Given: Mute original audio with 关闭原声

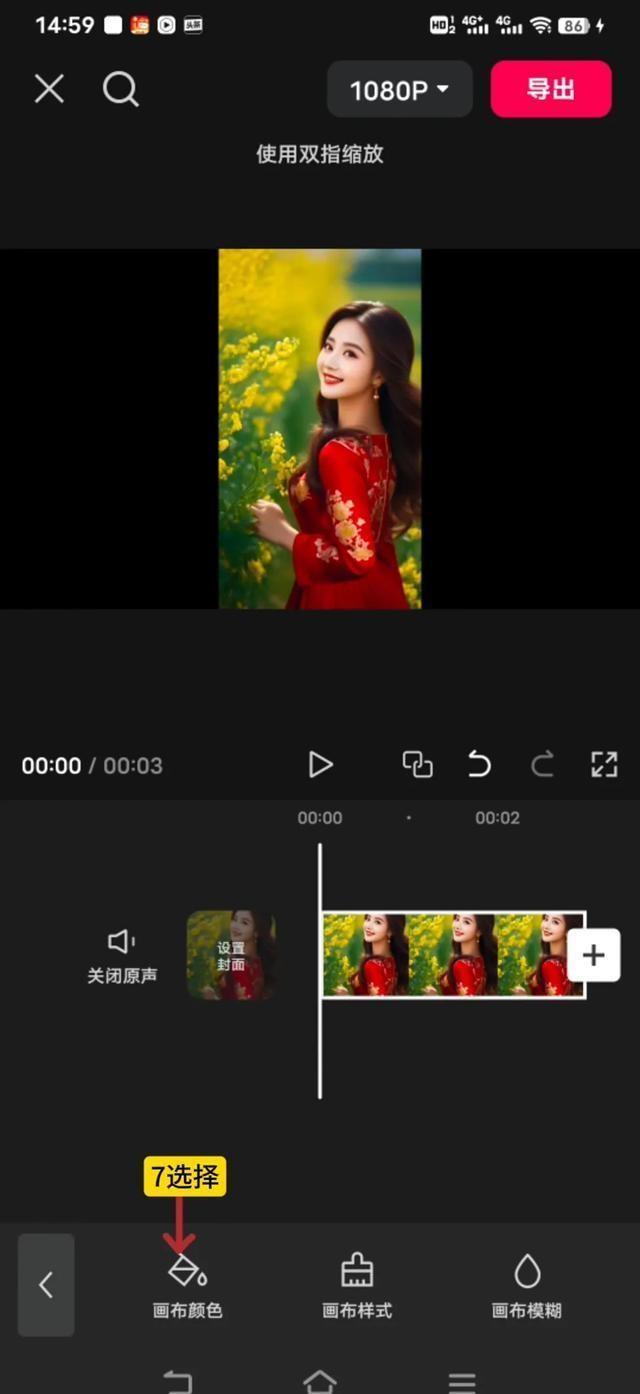Looking at the screenshot, I should click(x=122, y=955).
